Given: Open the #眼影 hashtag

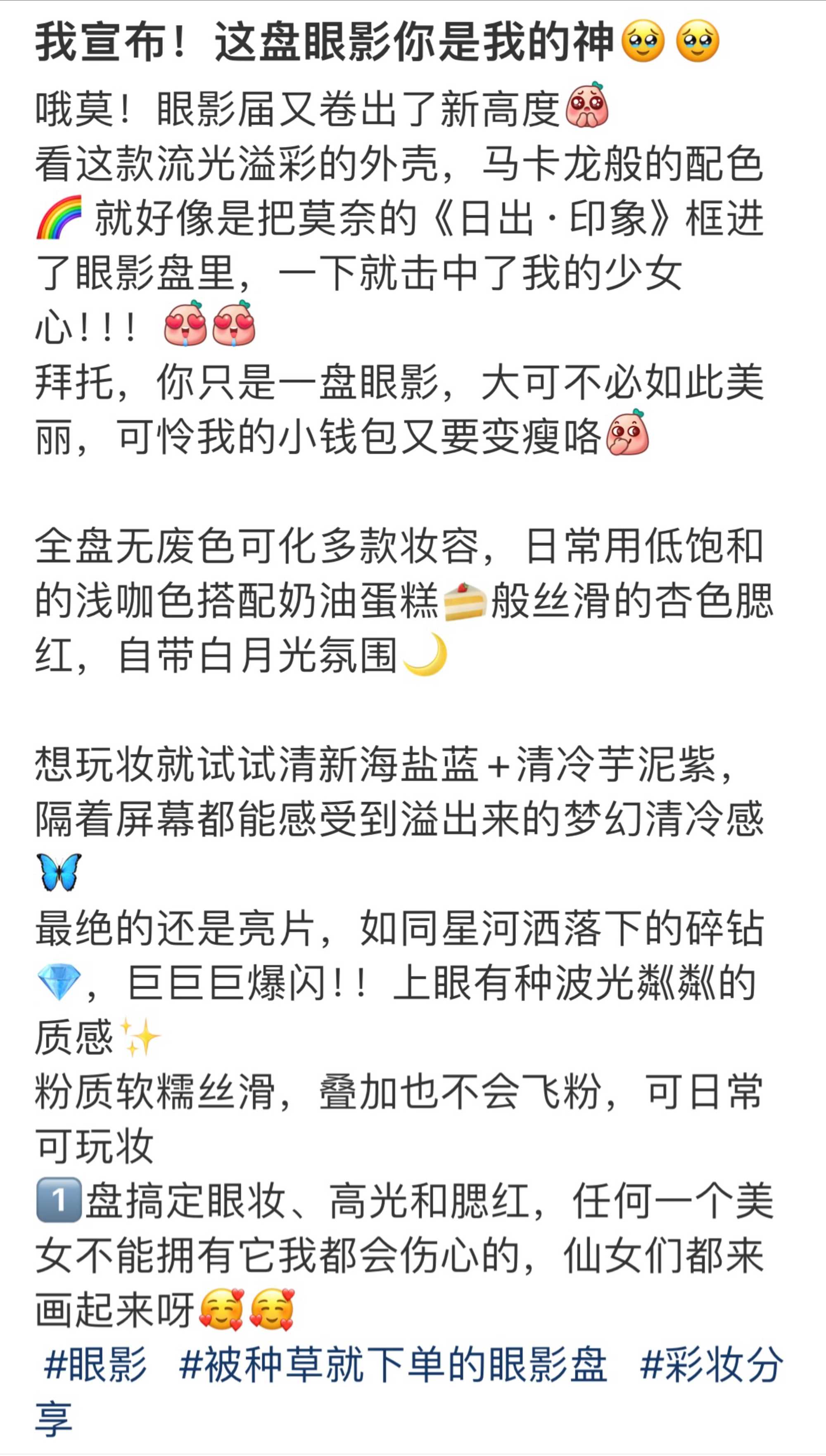Looking at the screenshot, I should tap(95, 1365).
